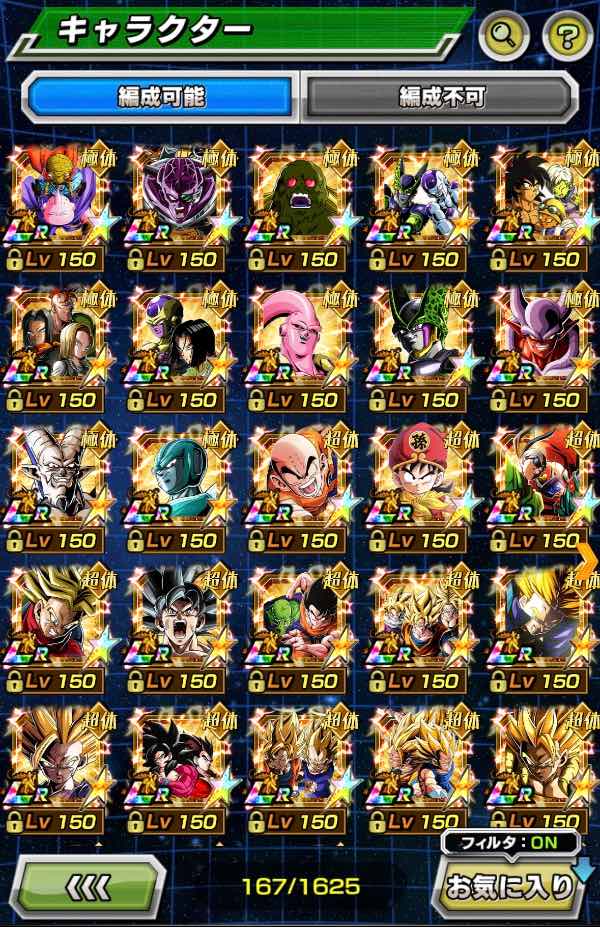
Task: Select kid Goku with red hat card
Action: pos(421,488)
